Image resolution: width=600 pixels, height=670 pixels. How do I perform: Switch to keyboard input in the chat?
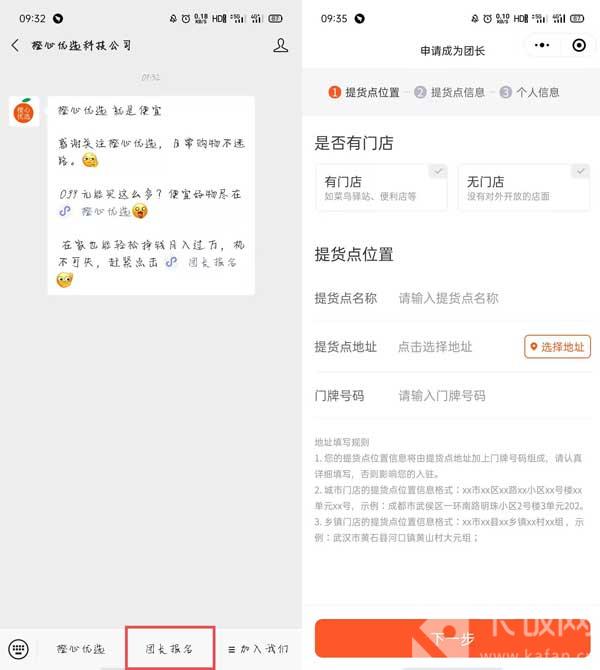point(17,648)
